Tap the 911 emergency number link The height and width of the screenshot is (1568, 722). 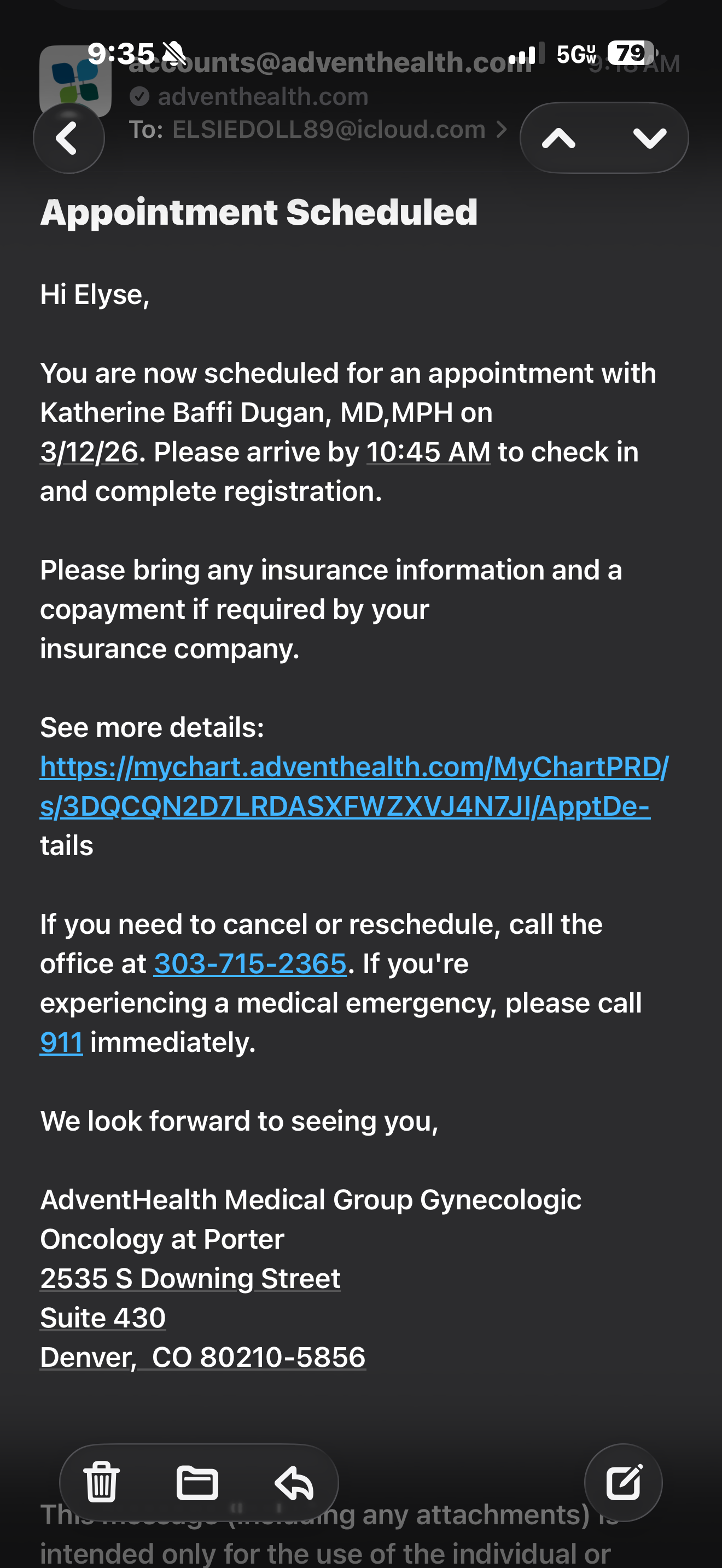coord(61,1042)
